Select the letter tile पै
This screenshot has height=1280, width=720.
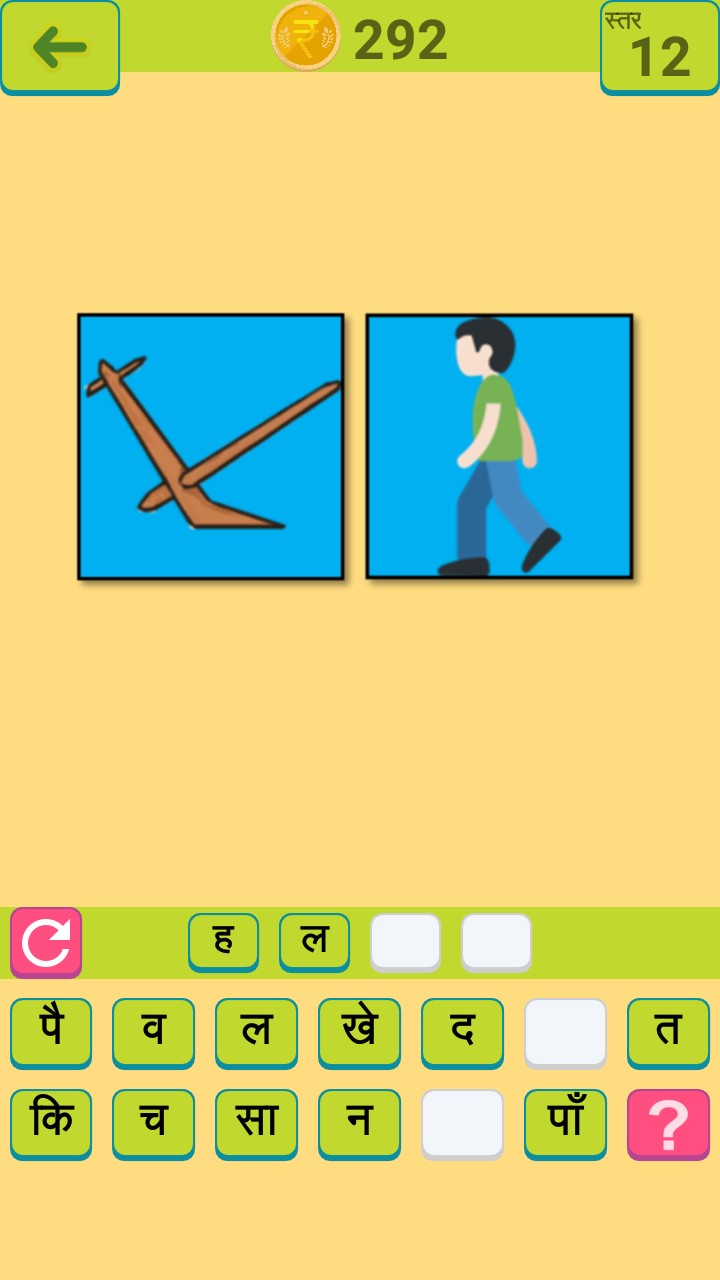[x=51, y=1032]
